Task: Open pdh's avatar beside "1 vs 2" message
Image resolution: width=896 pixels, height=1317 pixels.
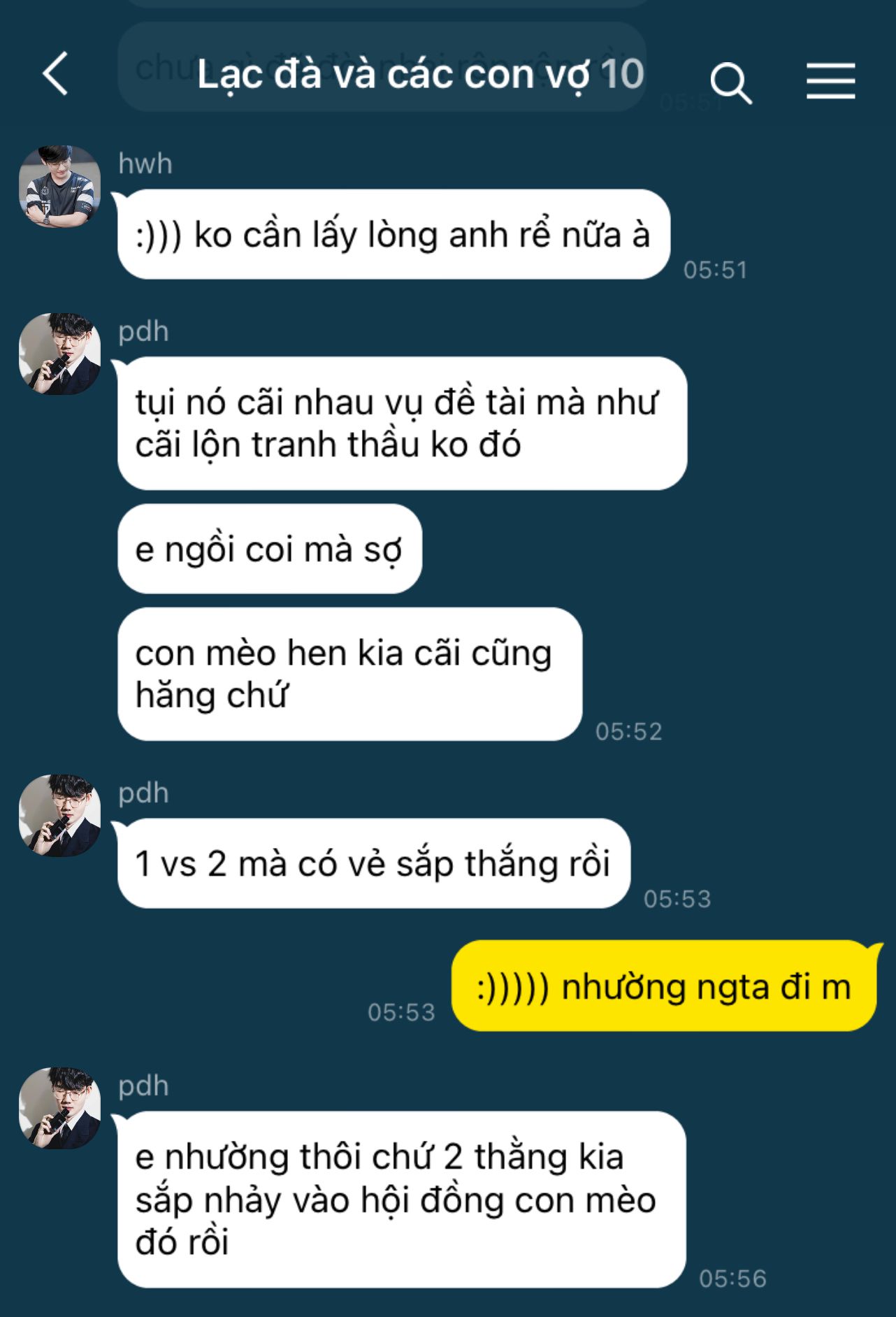Action: tap(59, 815)
